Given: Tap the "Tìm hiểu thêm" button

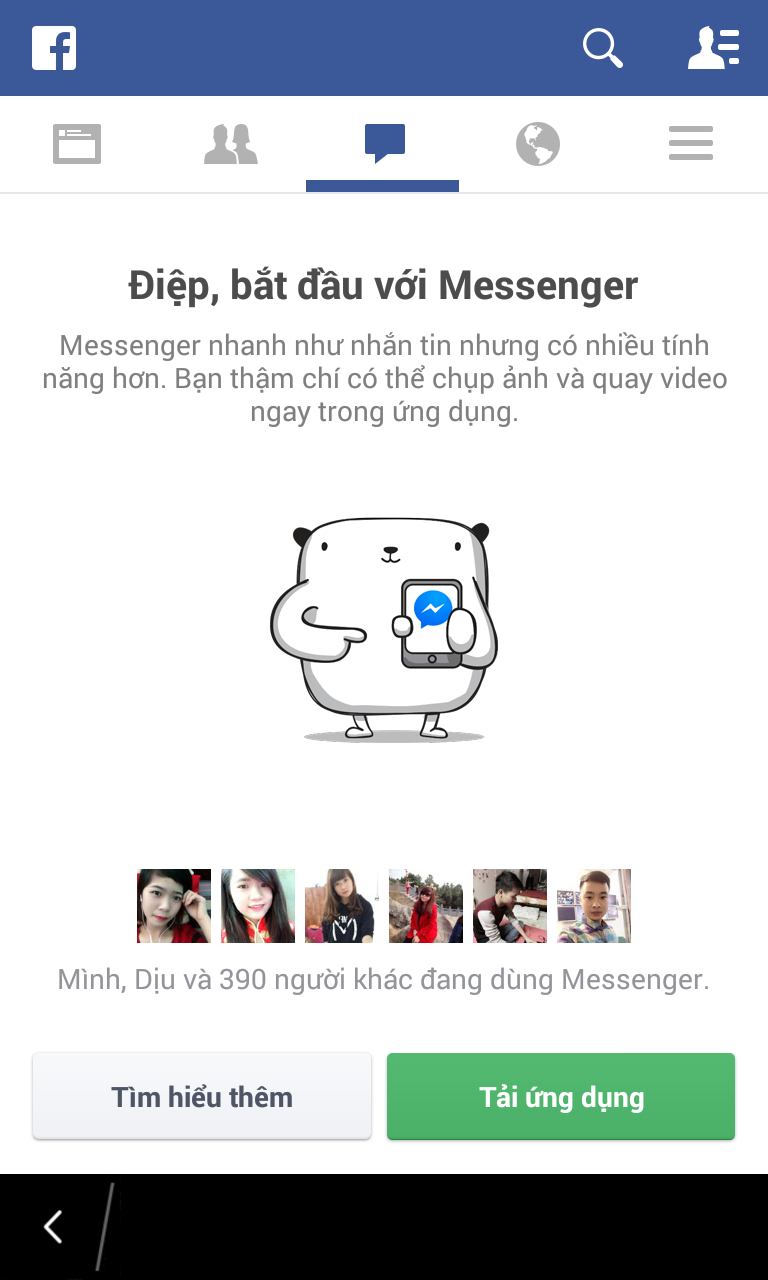Looking at the screenshot, I should pyautogui.click(x=202, y=1096).
